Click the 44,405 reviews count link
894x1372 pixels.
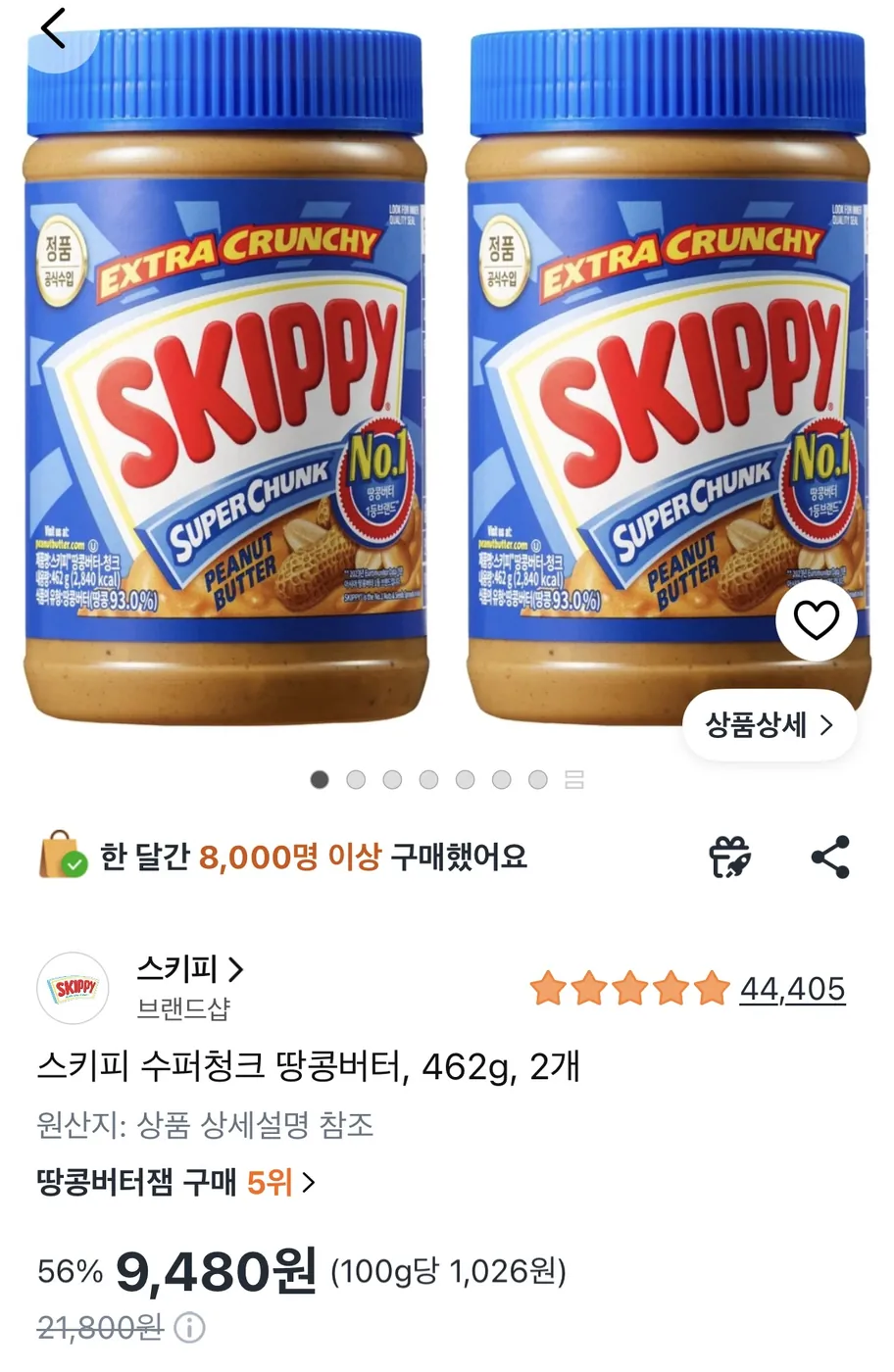[792, 989]
